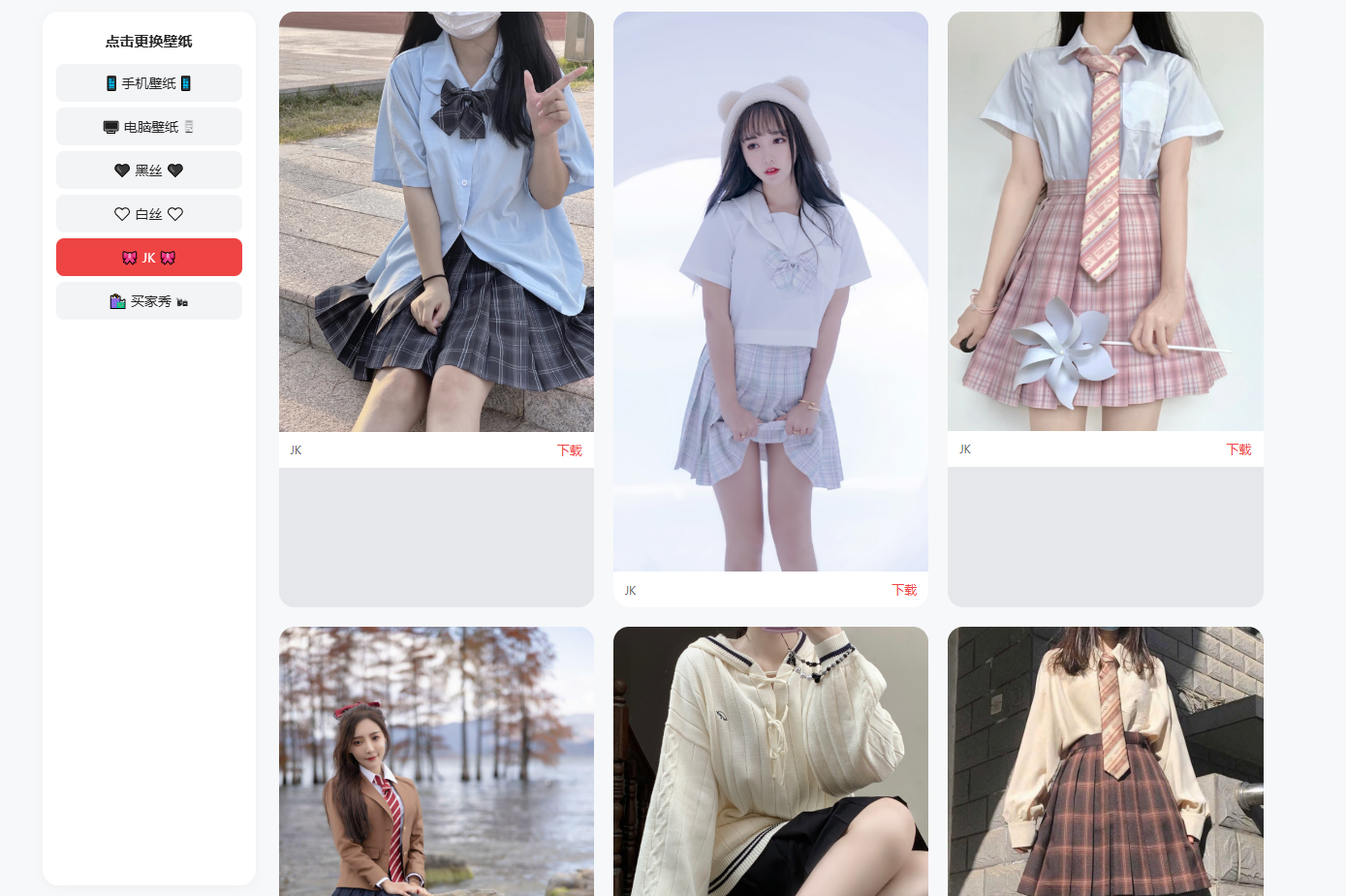
Task: Download the blue shirt plaid skirt wallpaper
Action: click(x=569, y=450)
